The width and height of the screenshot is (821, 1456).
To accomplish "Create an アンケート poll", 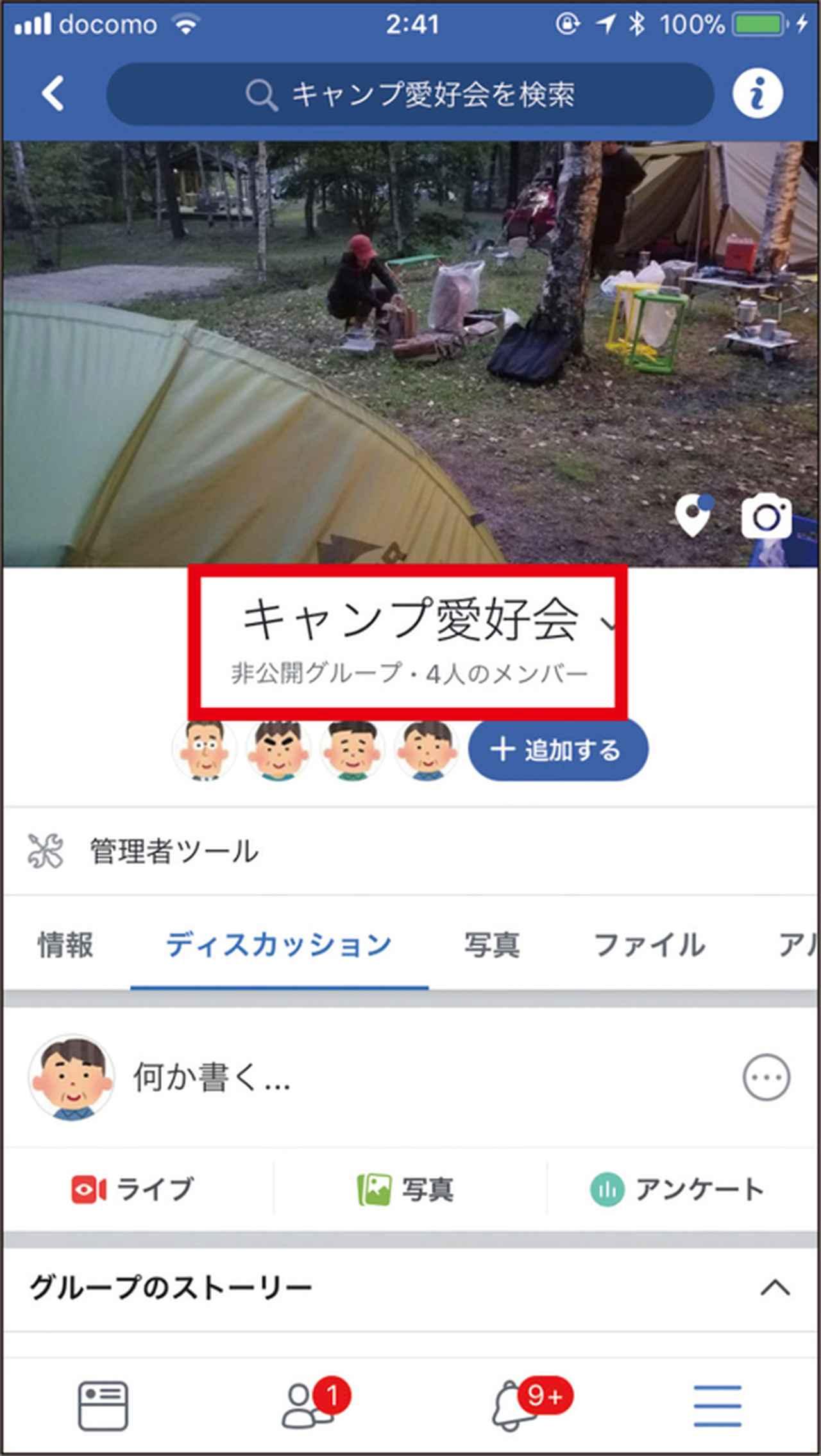I will click(677, 1189).
